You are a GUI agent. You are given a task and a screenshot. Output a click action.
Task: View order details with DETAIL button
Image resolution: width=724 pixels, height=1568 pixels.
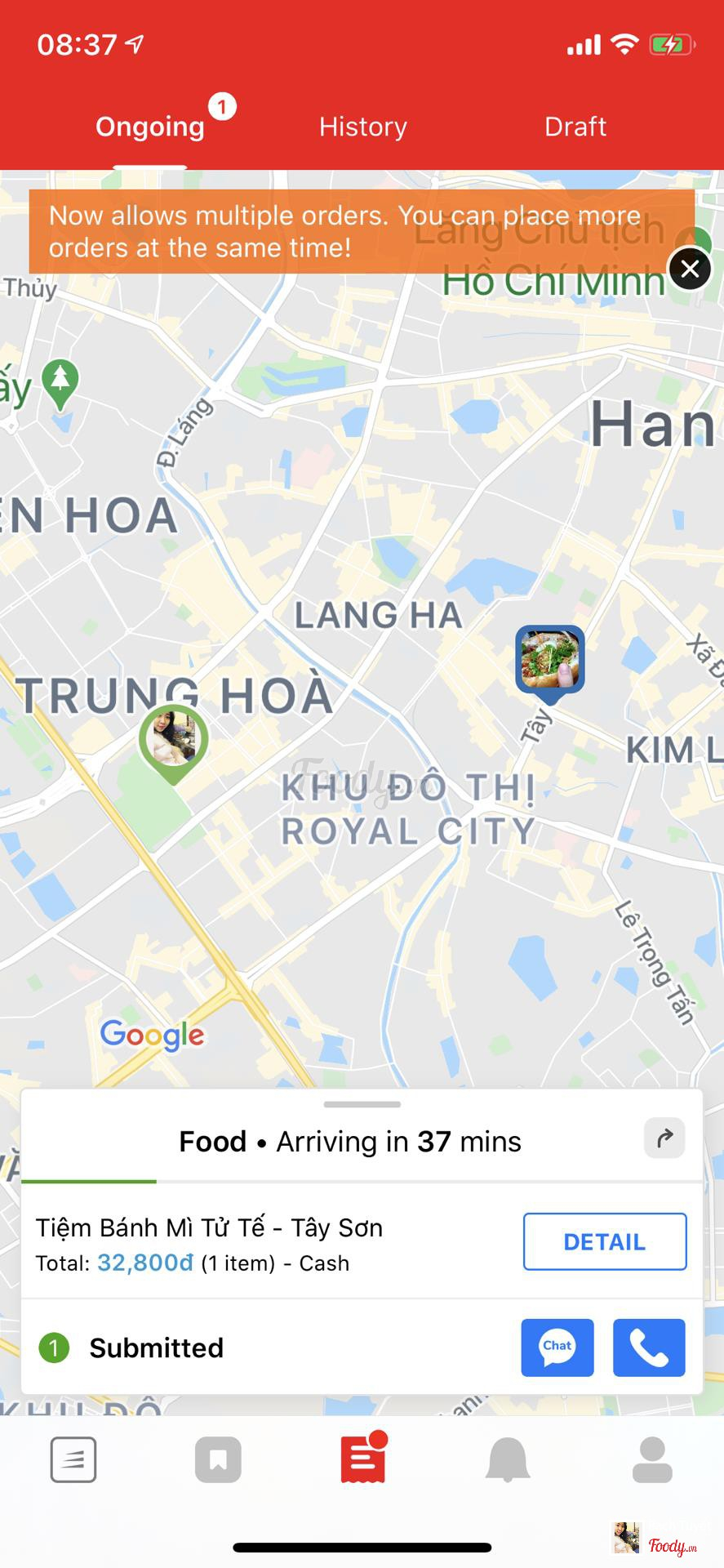click(x=604, y=1241)
